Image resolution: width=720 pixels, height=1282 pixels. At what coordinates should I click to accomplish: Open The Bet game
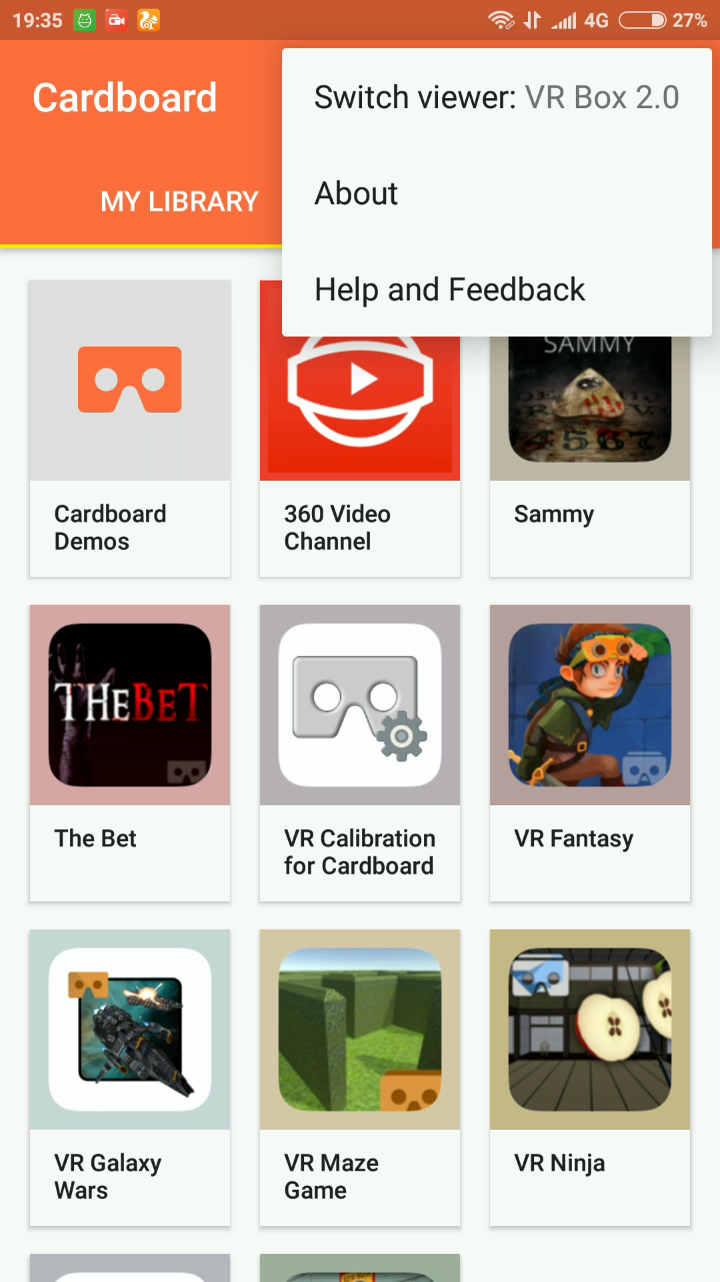(x=130, y=752)
